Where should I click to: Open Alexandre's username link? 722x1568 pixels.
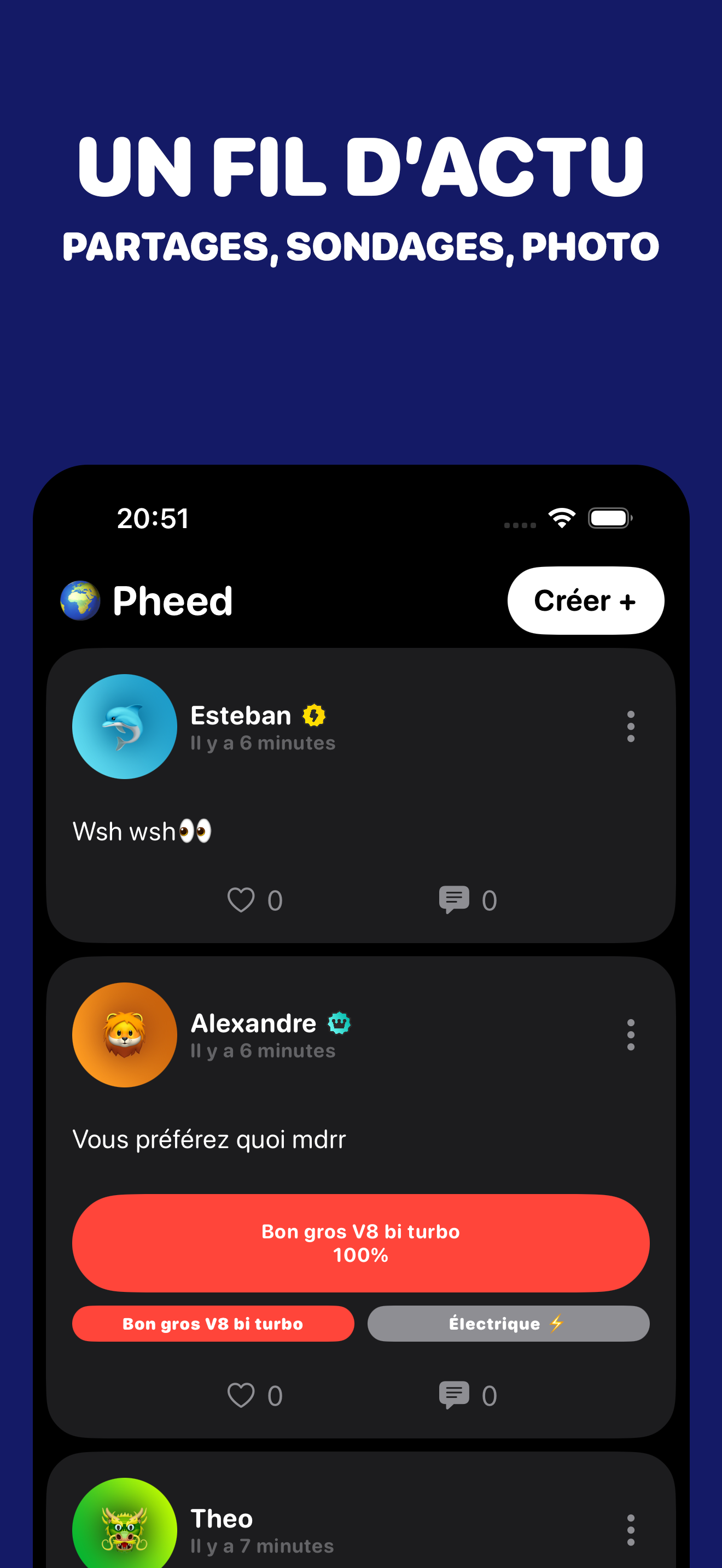point(253,1023)
